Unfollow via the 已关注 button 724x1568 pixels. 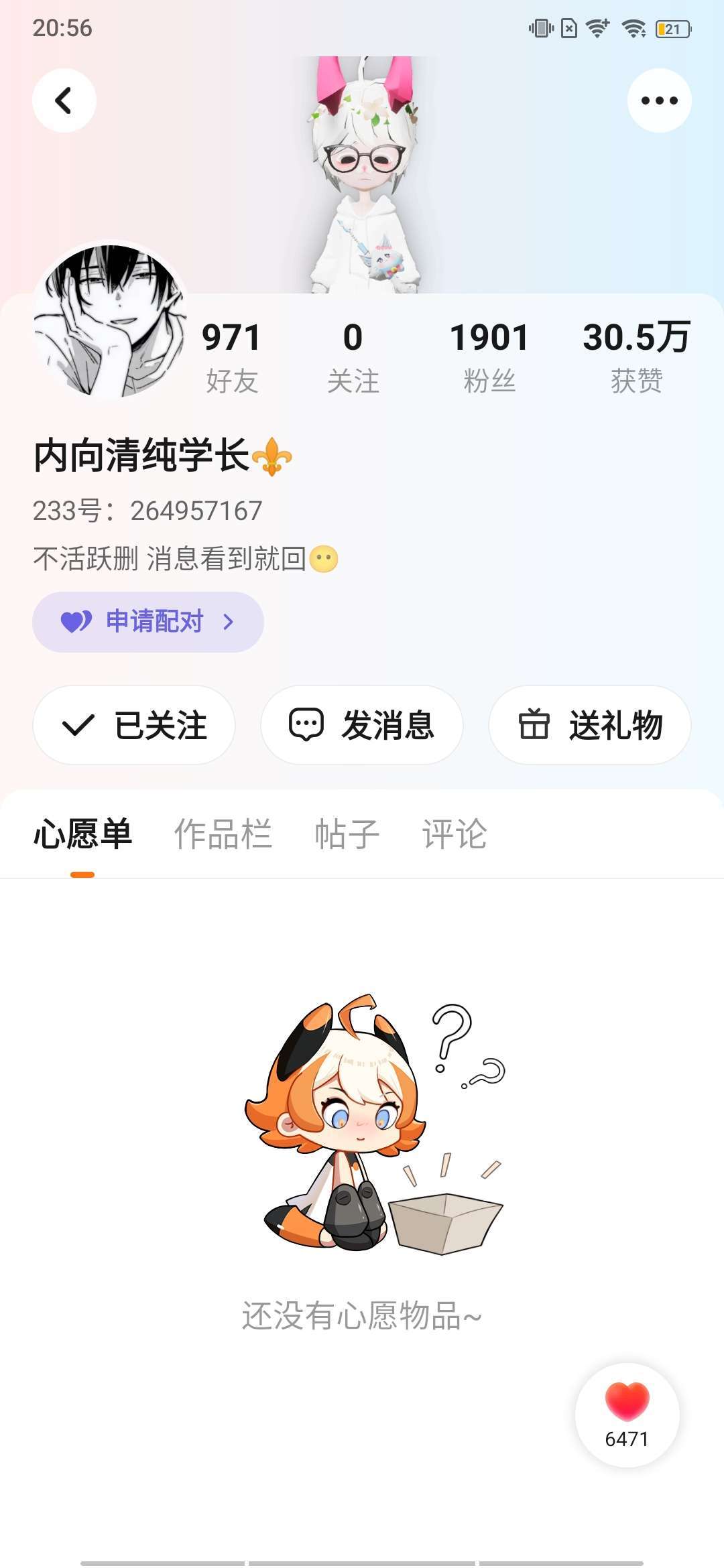tap(134, 725)
